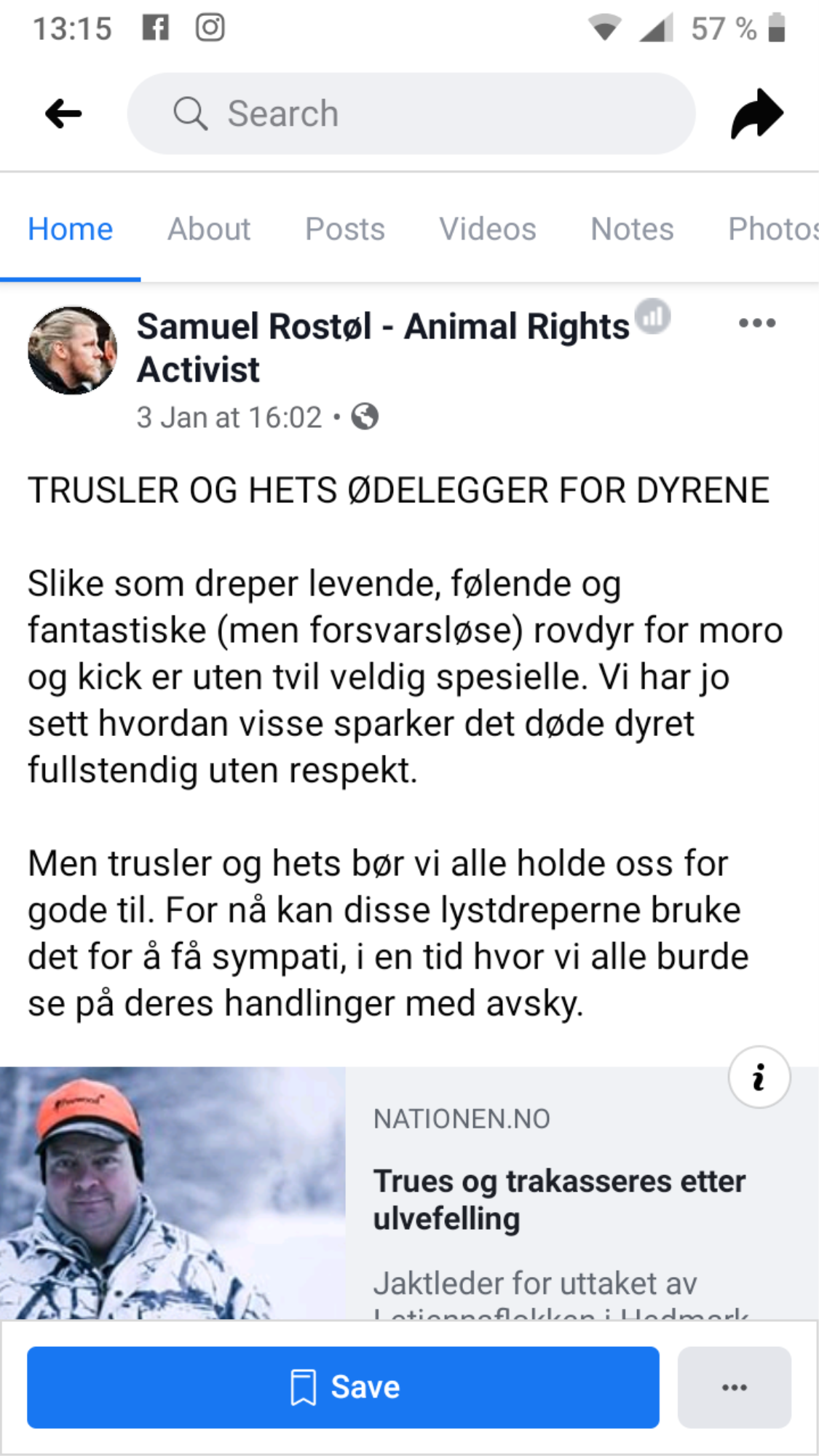The width and height of the screenshot is (819, 1456).
Task: Switch to the About tab
Action: (x=209, y=229)
